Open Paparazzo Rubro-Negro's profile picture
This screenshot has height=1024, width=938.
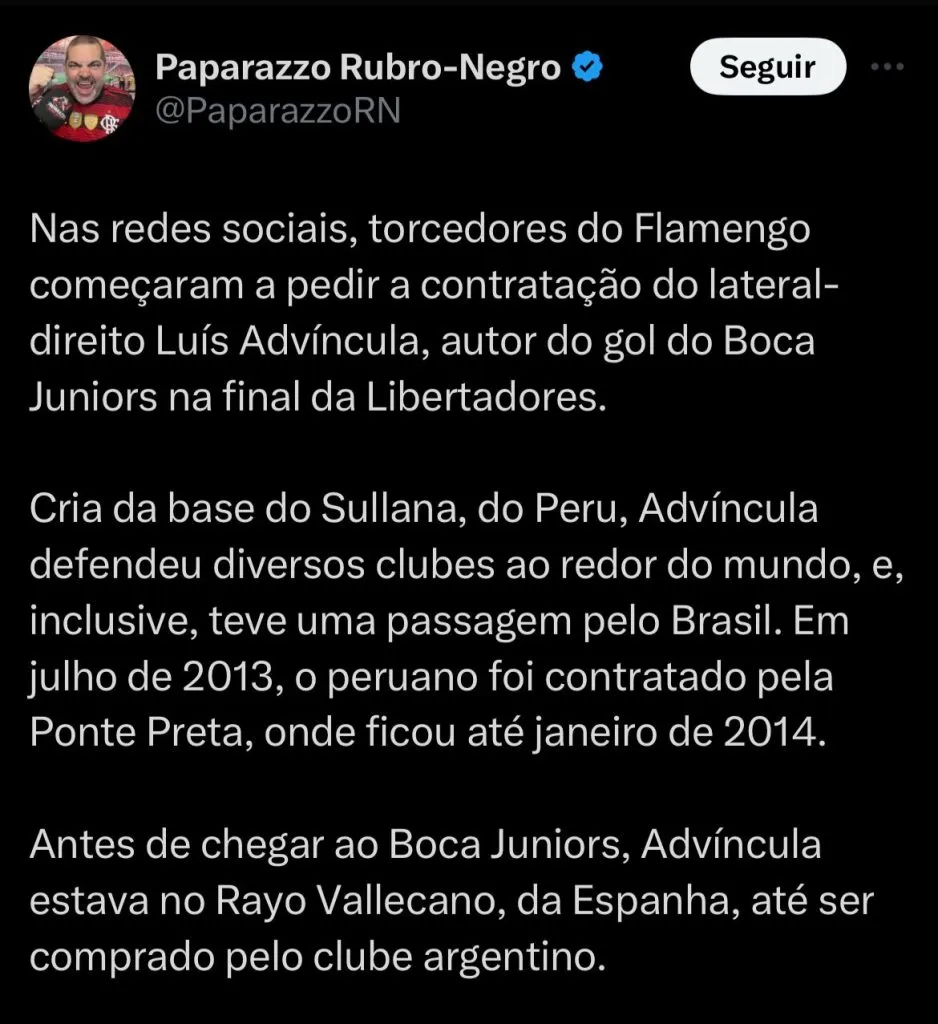click(x=82, y=88)
